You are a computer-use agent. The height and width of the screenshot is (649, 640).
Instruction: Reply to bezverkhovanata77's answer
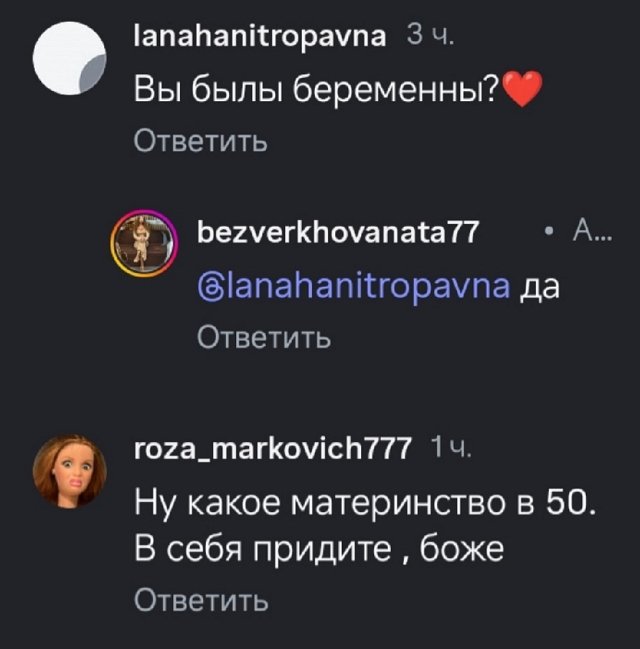pyautogui.click(x=262, y=338)
